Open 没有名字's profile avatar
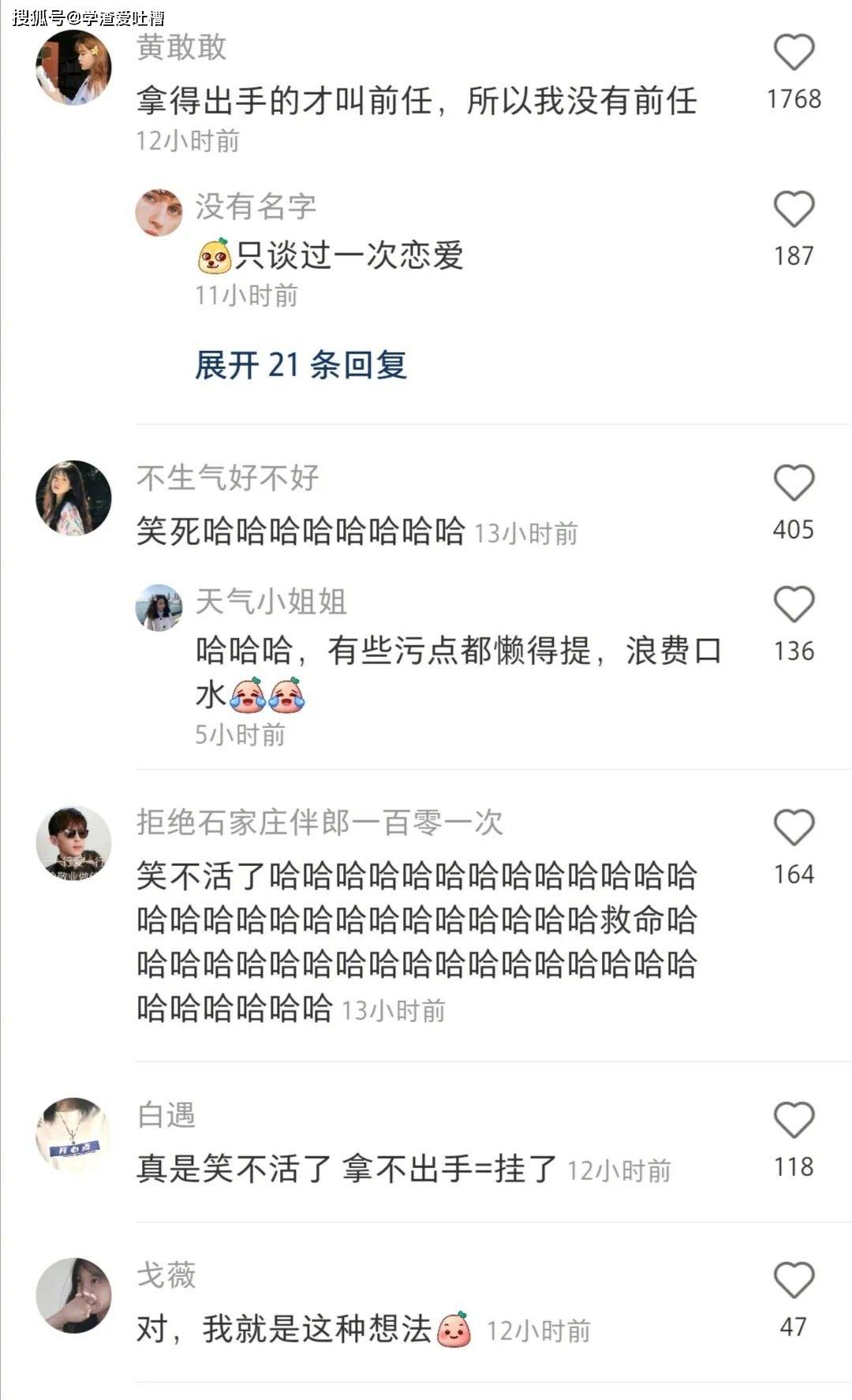The width and height of the screenshot is (852, 1400). (x=159, y=212)
